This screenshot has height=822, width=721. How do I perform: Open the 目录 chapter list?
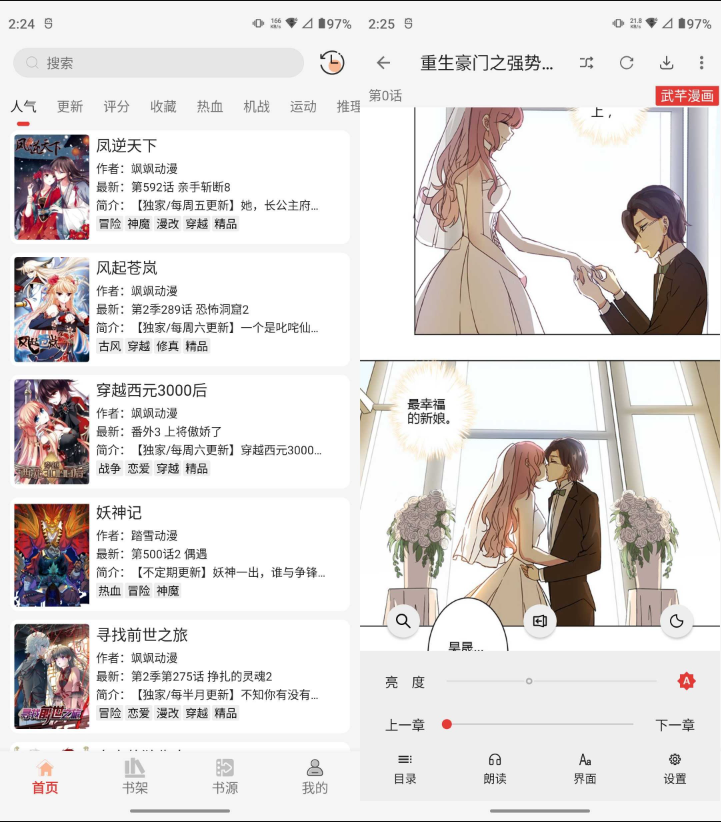pyautogui.click(x=405, y=768)
